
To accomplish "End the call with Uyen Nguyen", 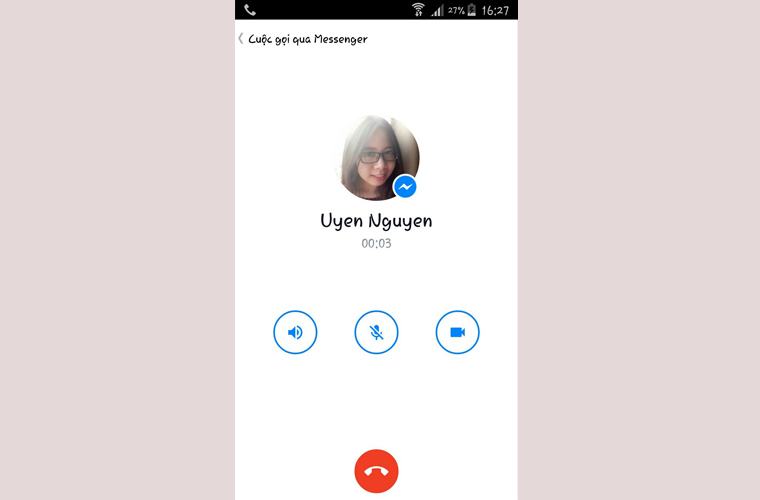I will pos(376,472).
